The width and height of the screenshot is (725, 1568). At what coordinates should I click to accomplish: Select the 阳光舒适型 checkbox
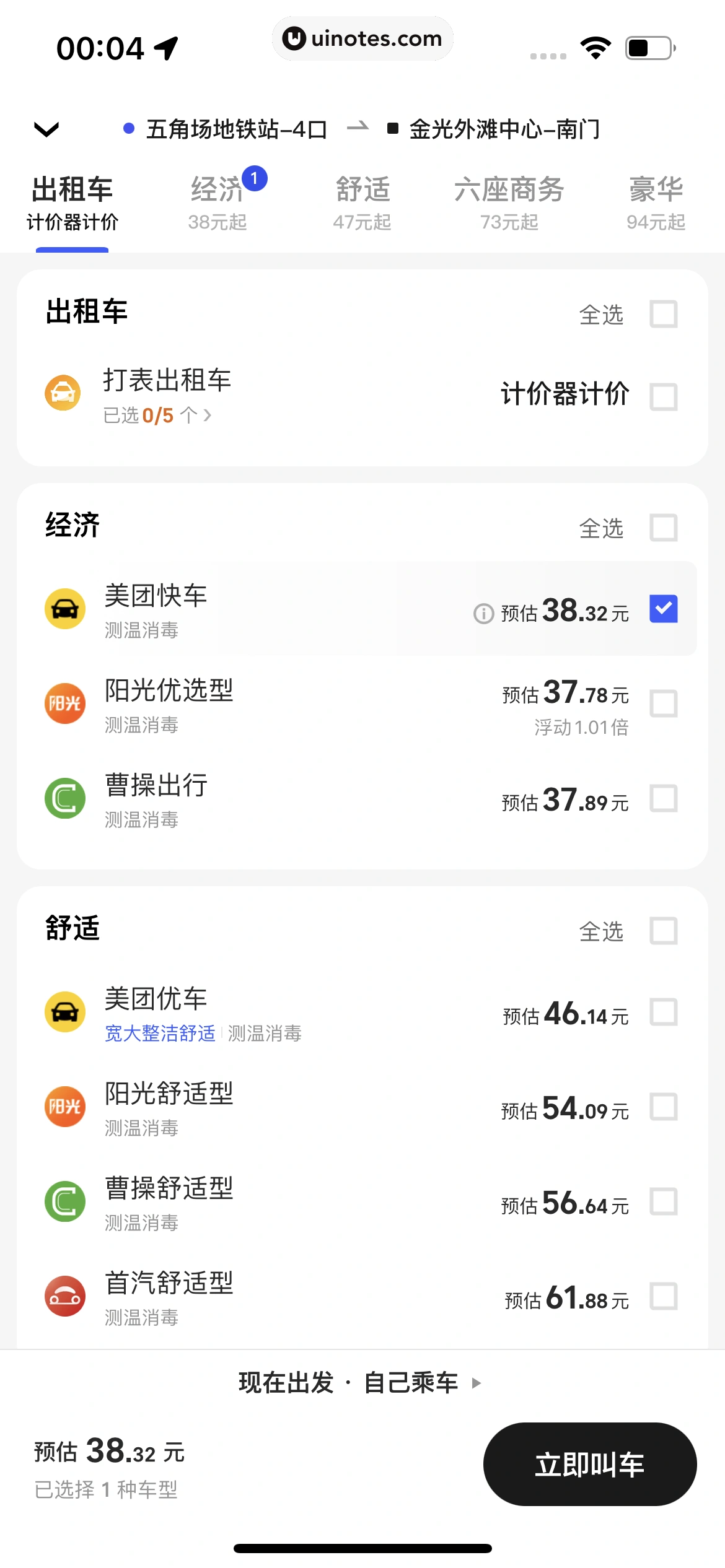coord(664,1107)
